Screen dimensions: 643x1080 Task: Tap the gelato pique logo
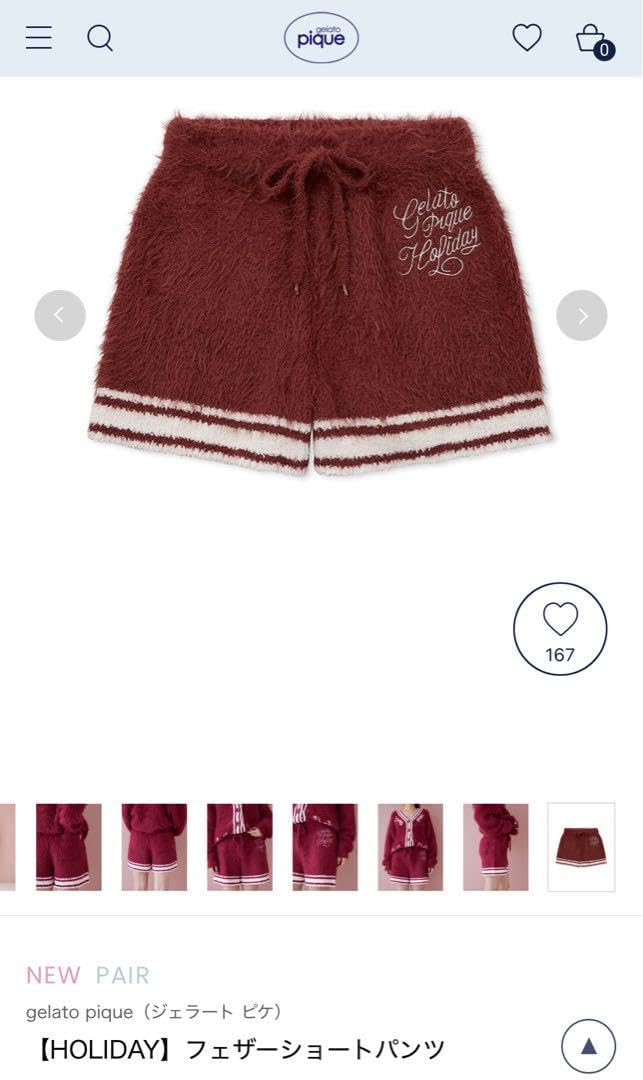pyautogui.click(x=322, y=38)
